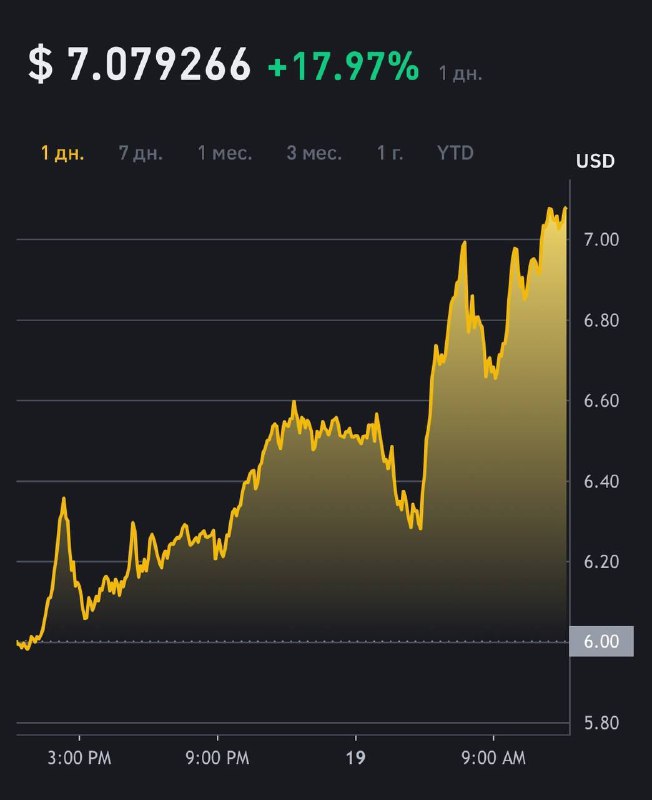Select the 1 дн. time range
This screenshot has height=800, width=652.
(x=62, y=153)
